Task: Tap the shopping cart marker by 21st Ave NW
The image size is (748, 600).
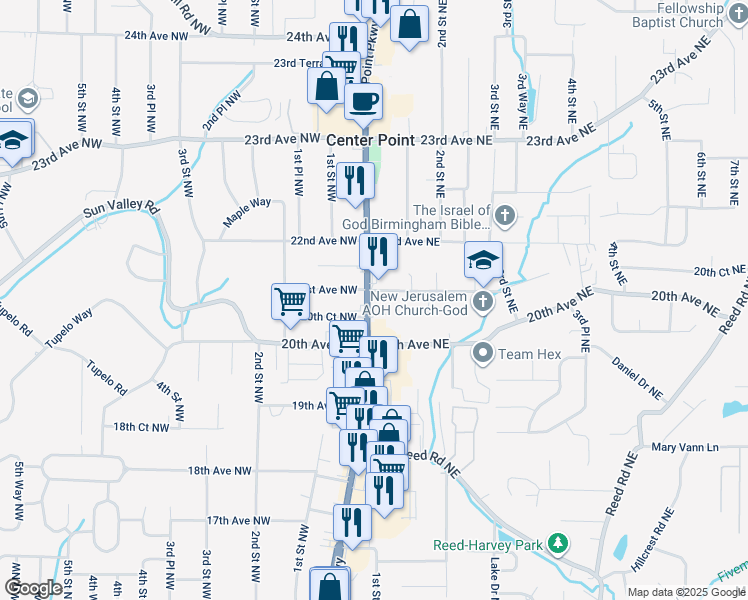Action: [291, 303]
